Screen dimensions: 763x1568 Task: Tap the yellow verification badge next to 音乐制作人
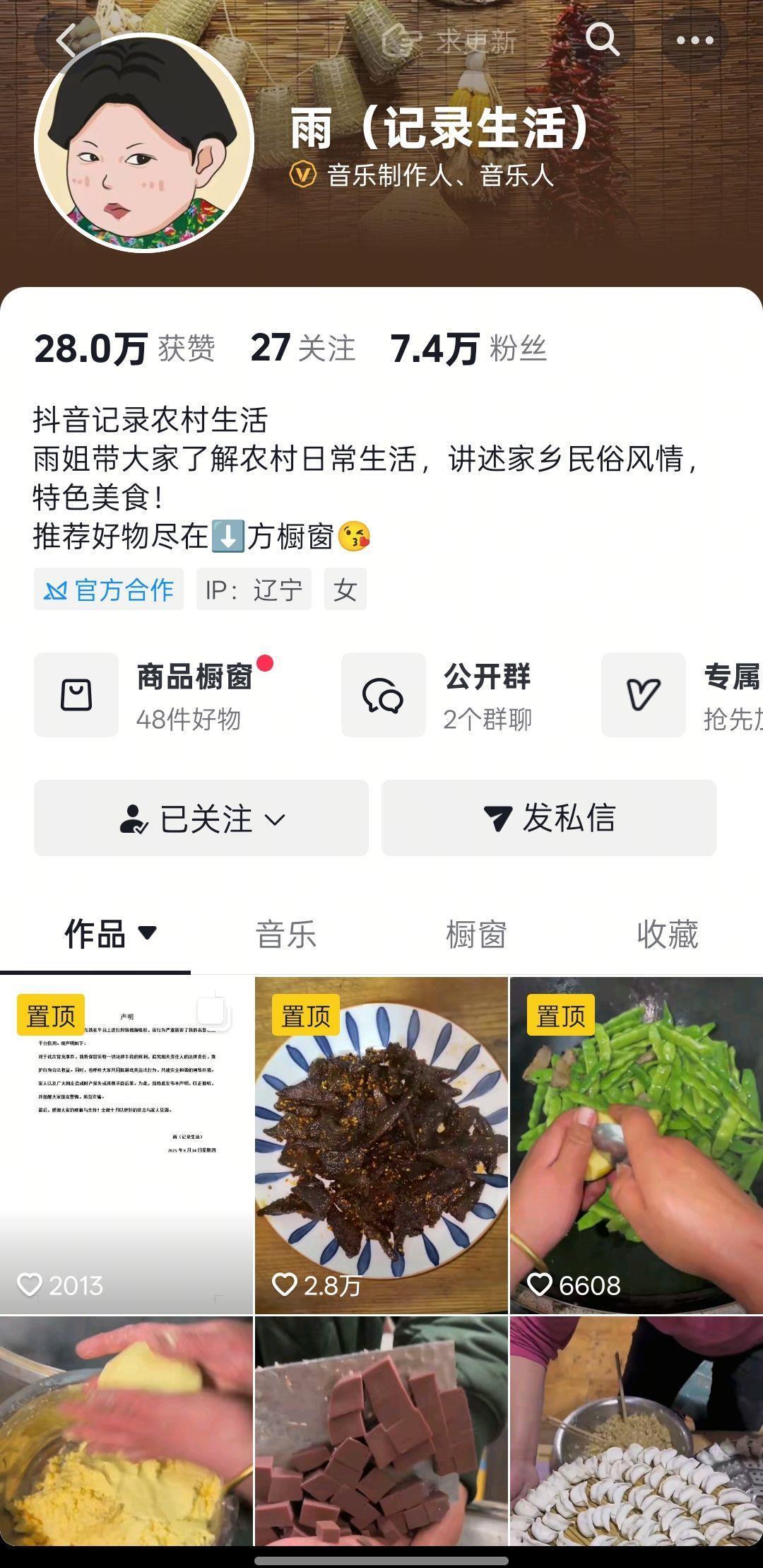click(x=304, y=173)
